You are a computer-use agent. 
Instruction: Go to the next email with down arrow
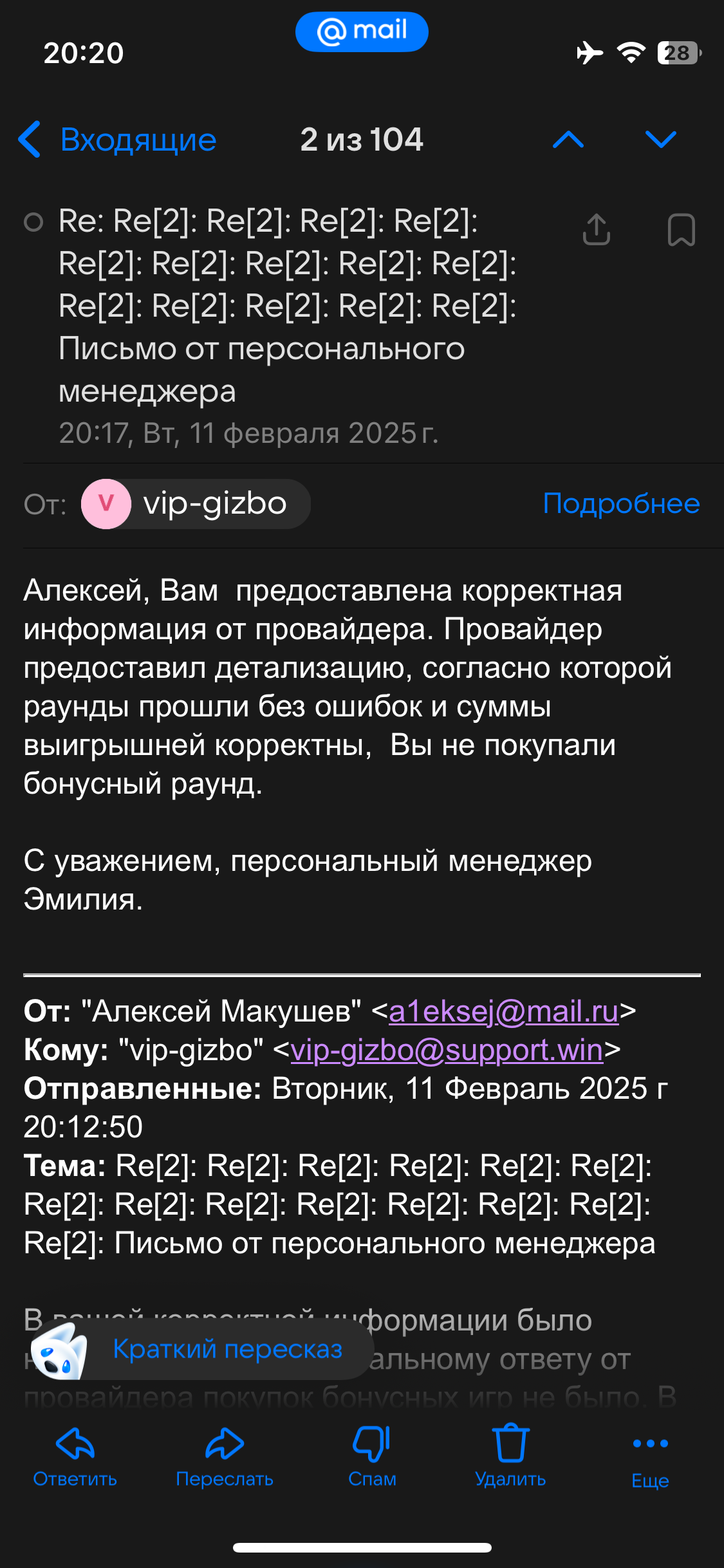tap(660, 139)
